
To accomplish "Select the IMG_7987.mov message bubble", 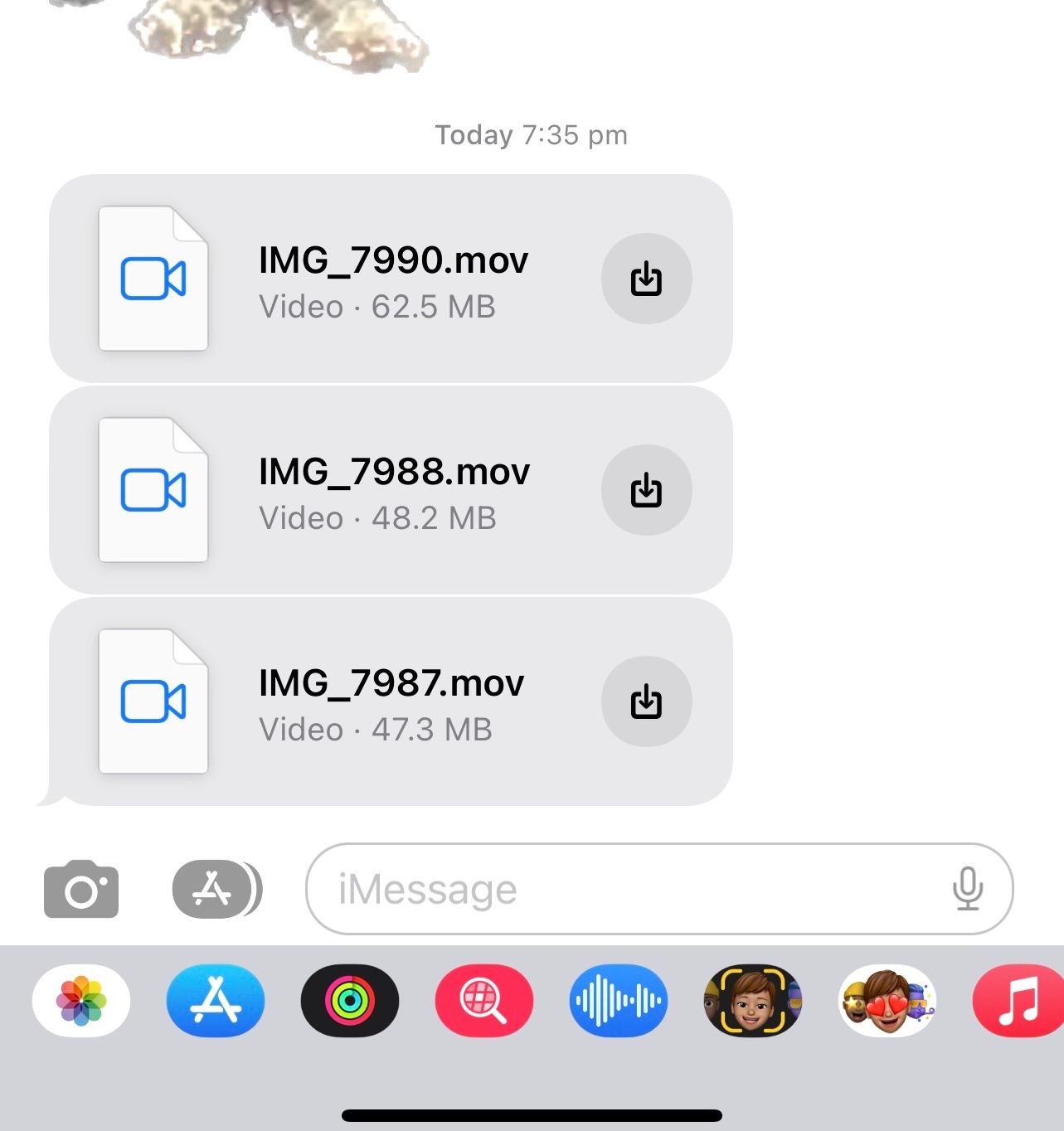I will coord(390,701).
